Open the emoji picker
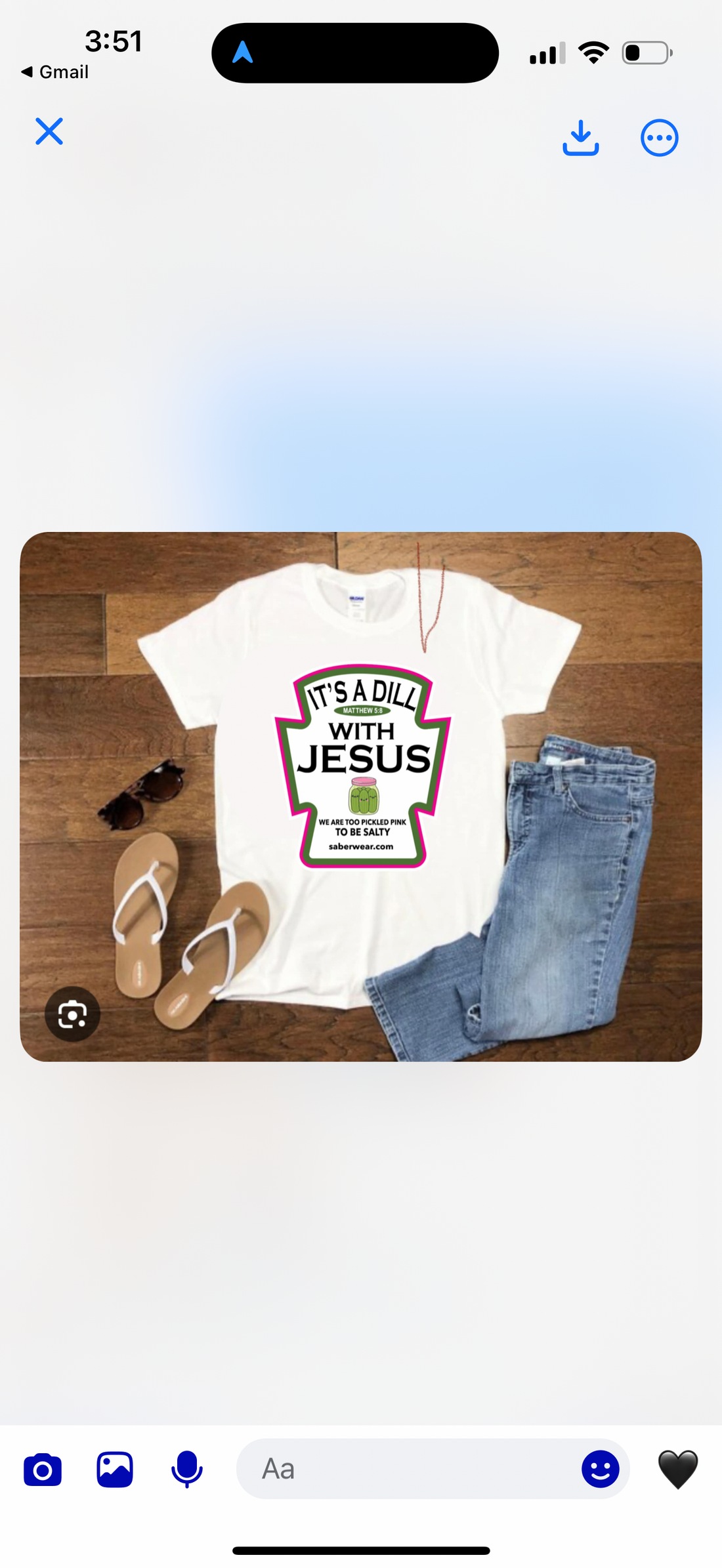 (x=600, y=1469)
